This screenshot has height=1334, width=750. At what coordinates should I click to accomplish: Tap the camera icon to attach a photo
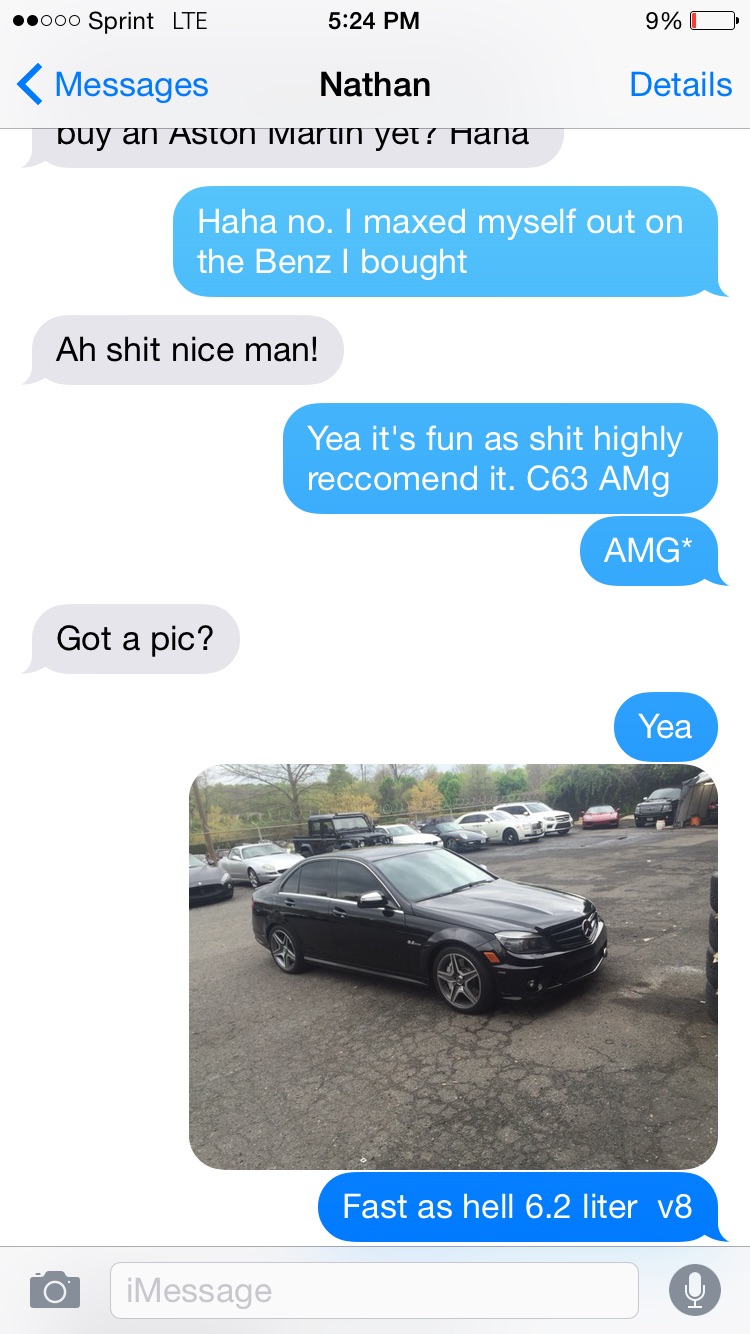55,1290
